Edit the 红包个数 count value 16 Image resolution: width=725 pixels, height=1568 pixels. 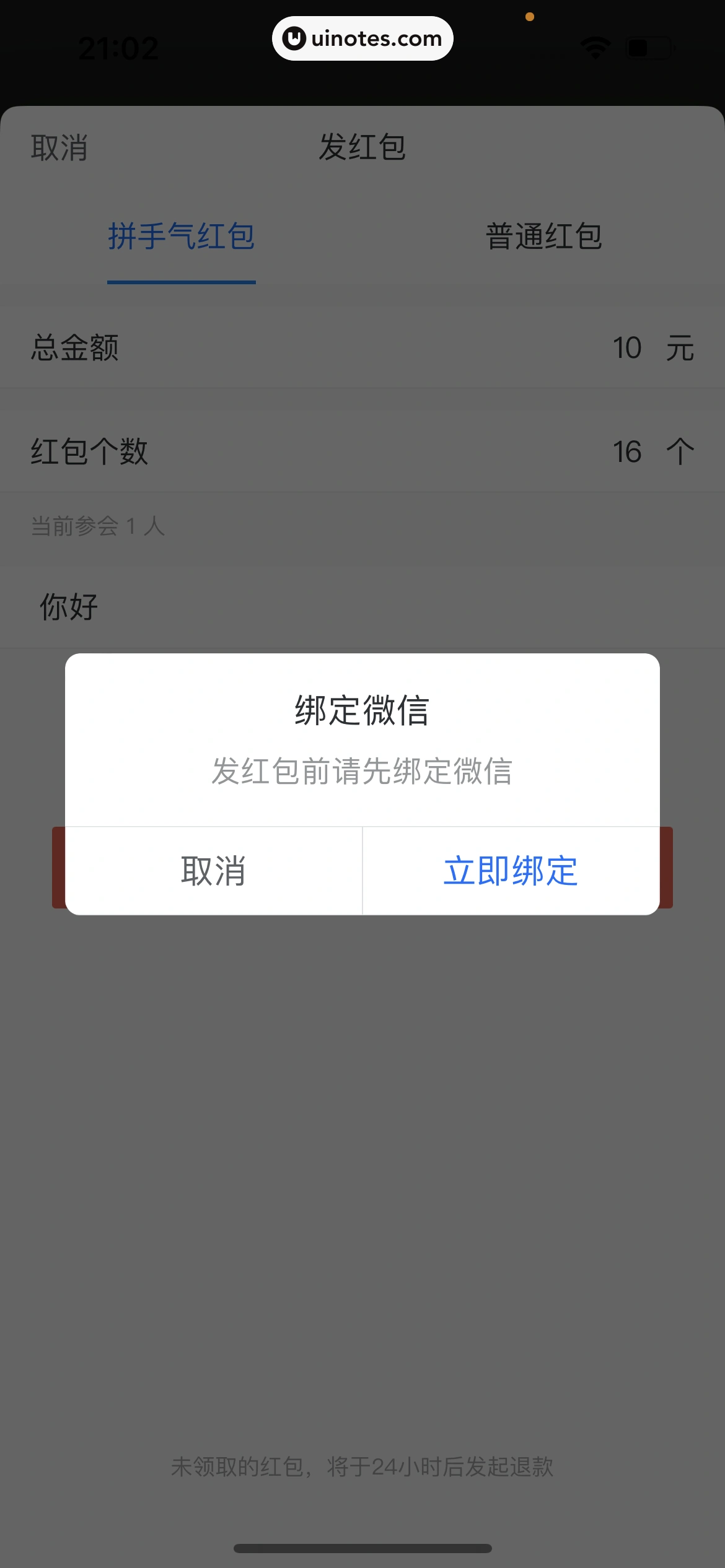[x=626, y=453]
